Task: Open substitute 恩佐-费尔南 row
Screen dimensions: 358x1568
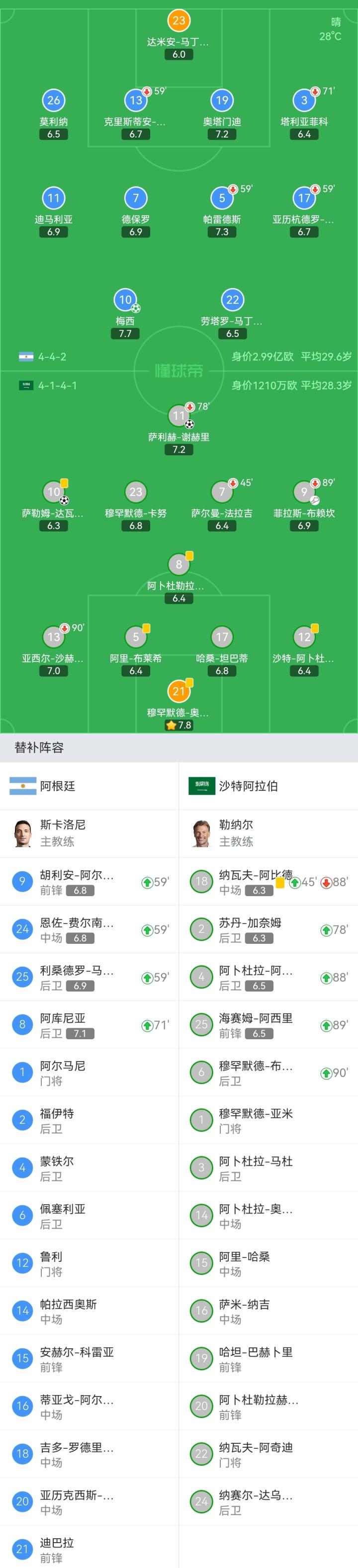Action: [89, 929]
